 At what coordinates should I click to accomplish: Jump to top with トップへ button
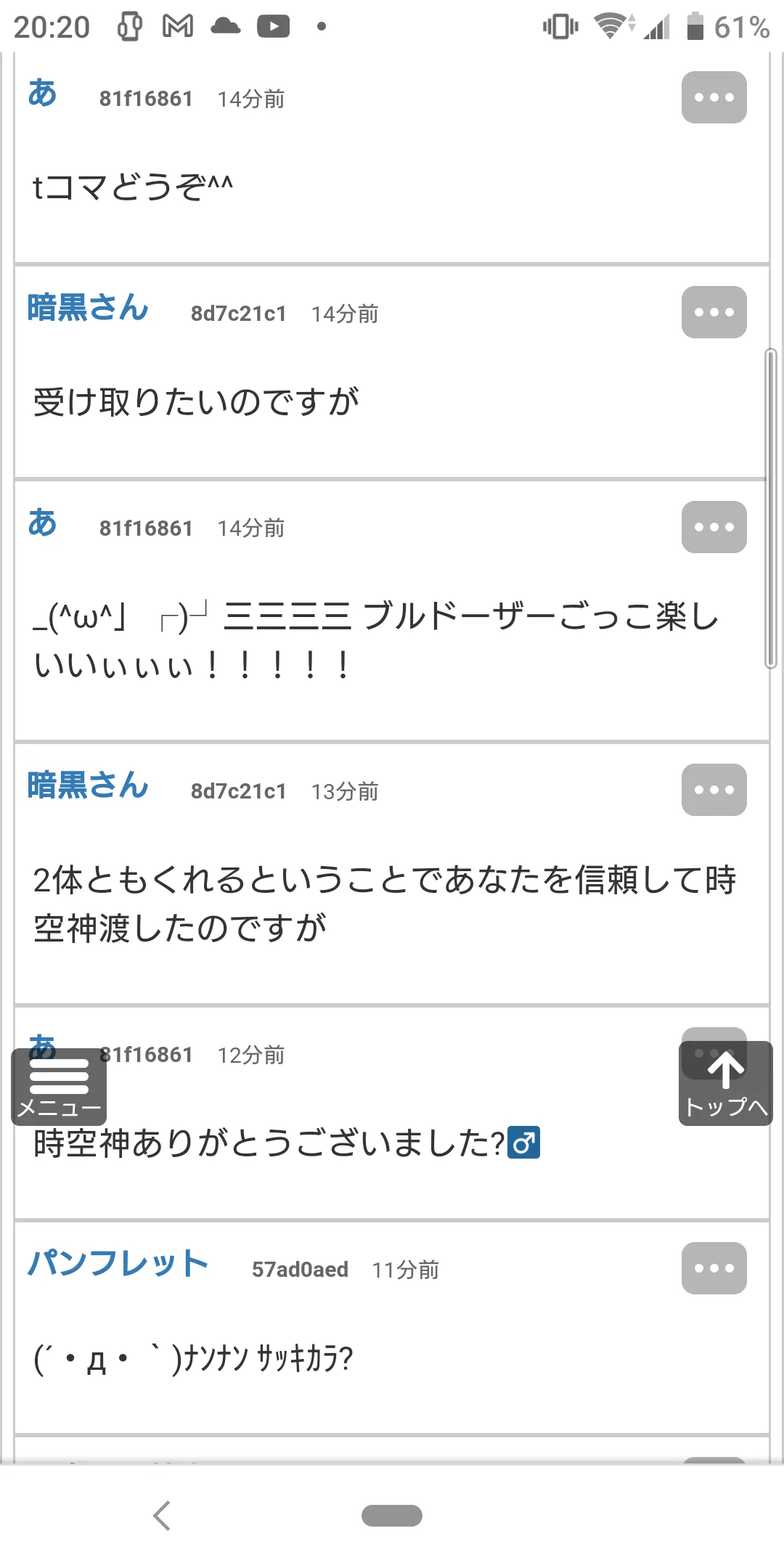coord(725,1084)
